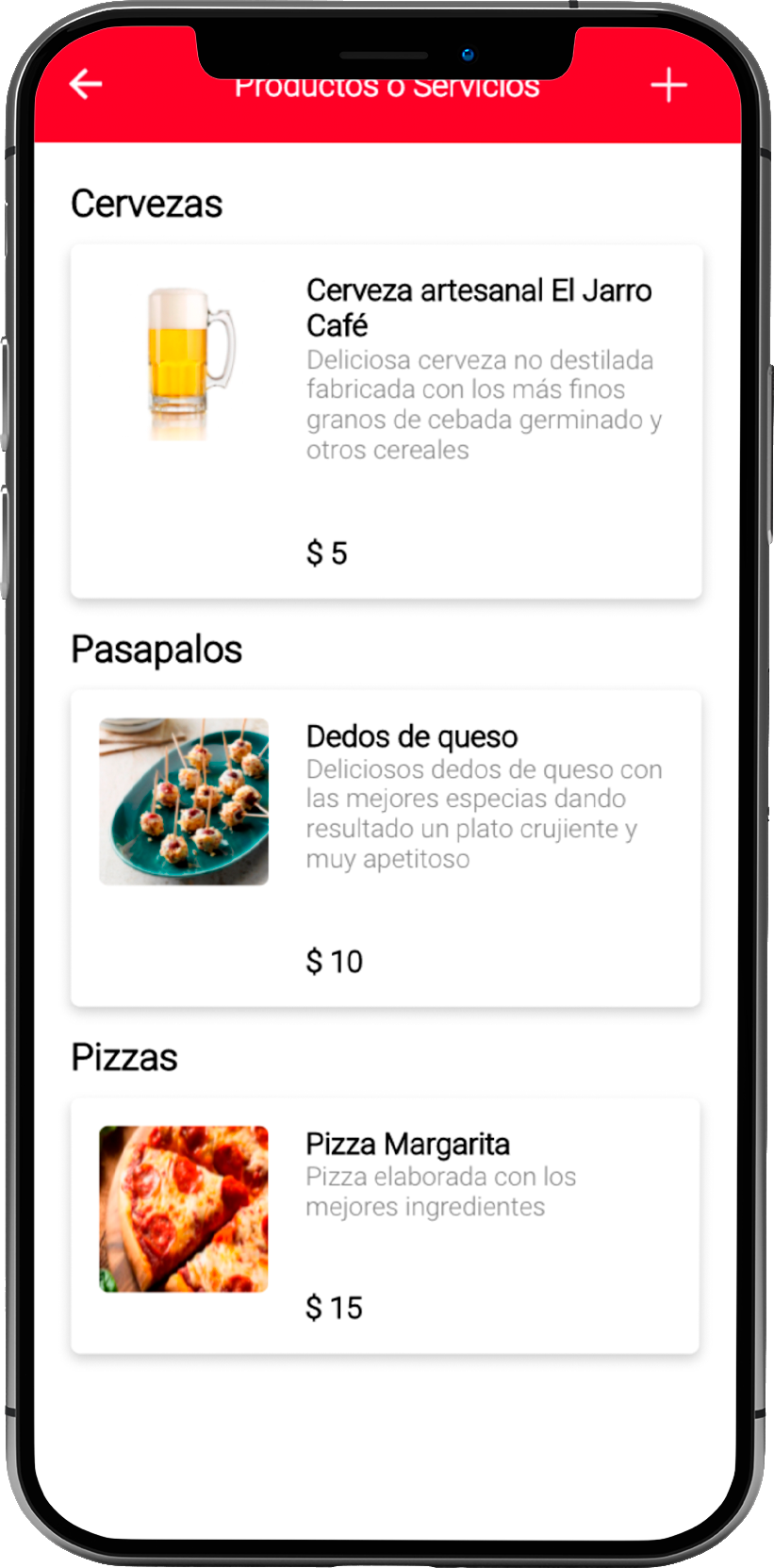The height and width of the screenshot is (1568, 774).
Task: View the Pizza Margarita product card
Action: click(386, 1225)
